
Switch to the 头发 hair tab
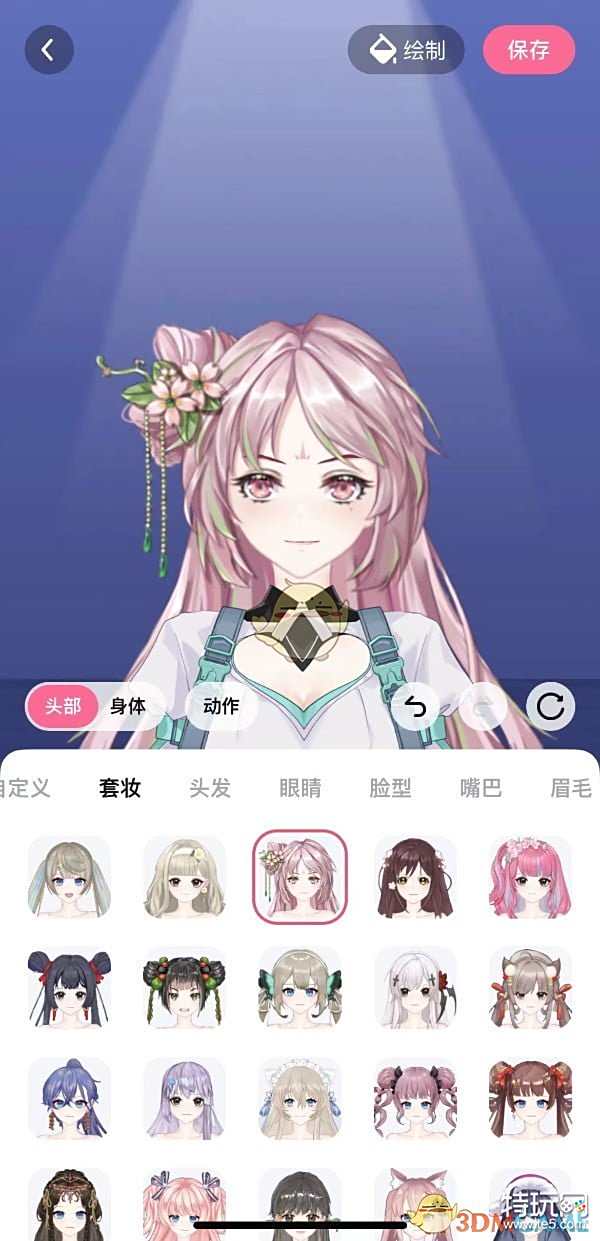pyautogui.click(x=210, y=788)
